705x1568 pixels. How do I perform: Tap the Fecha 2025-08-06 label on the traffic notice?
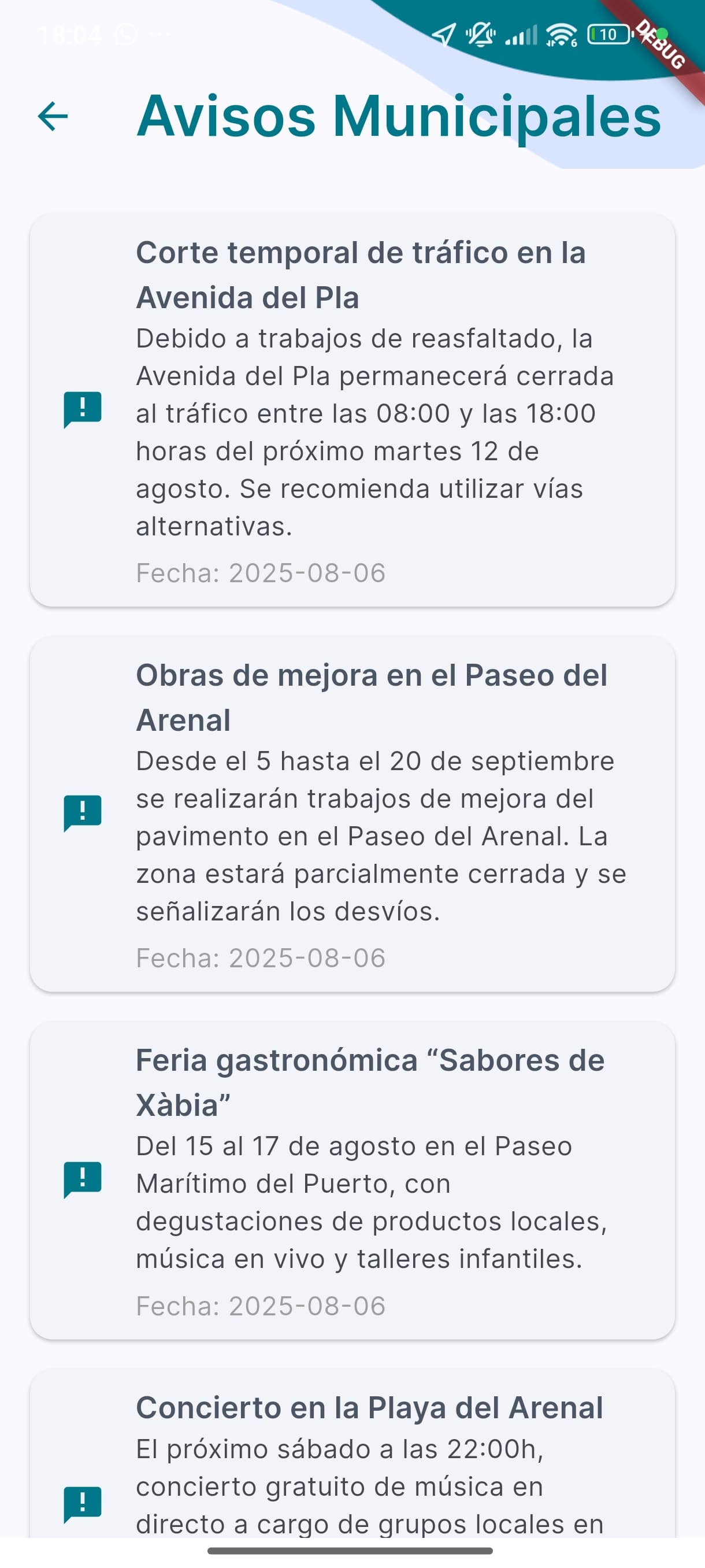pyautogui.click(x=261, y=572)
